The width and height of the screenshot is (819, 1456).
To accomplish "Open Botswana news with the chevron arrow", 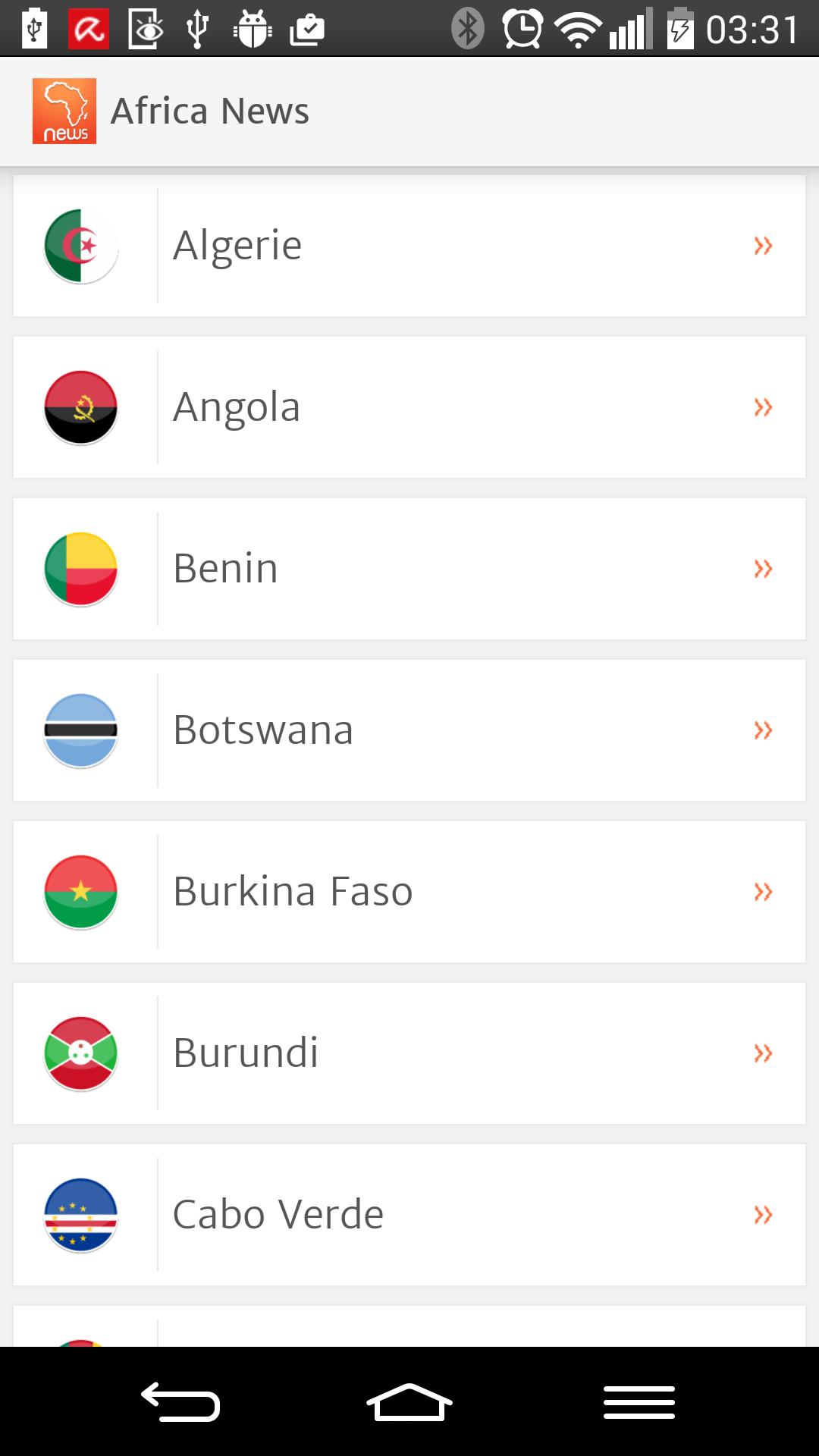I will click(763, 730).
